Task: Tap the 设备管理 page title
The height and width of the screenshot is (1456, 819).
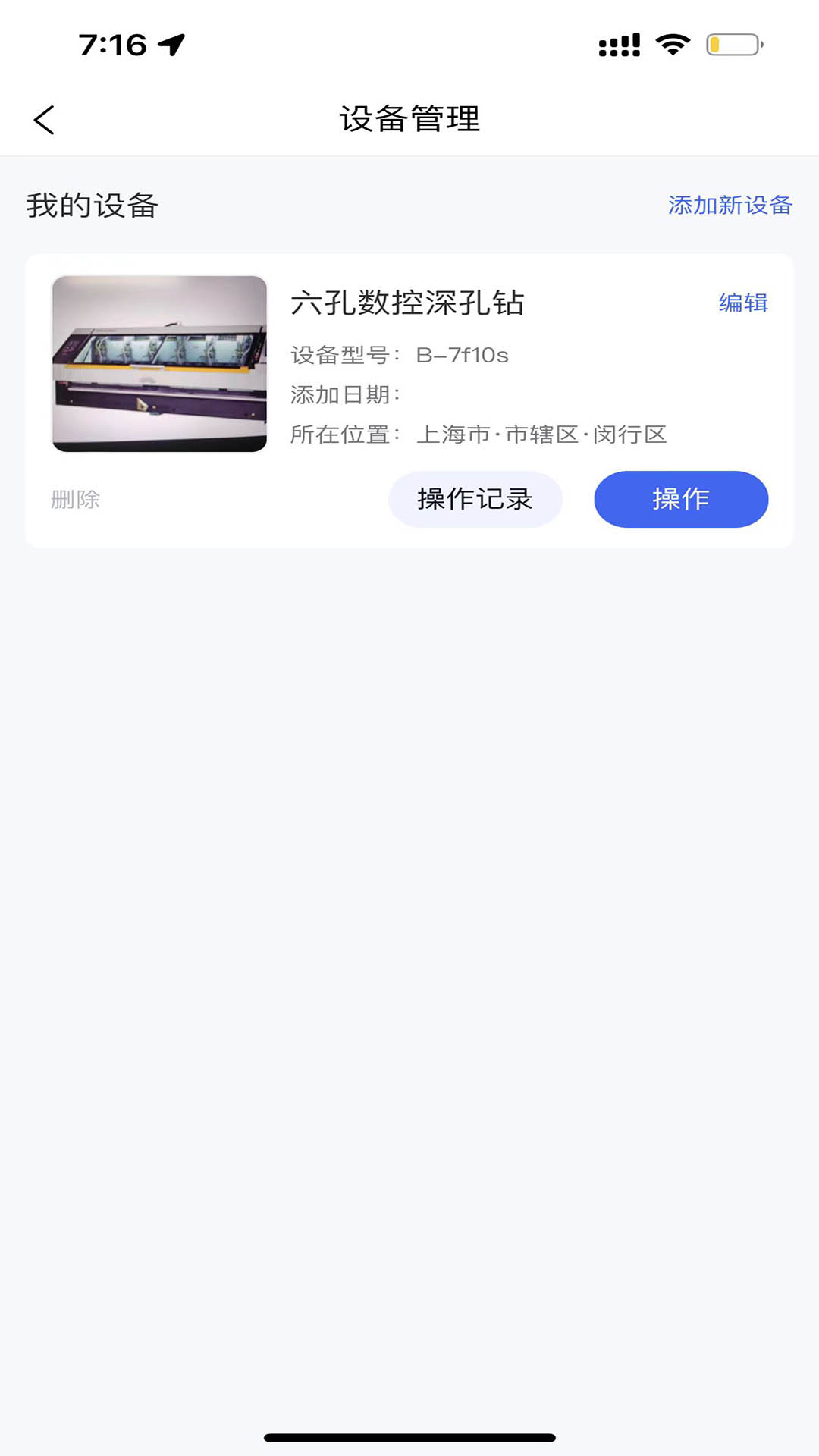Action: pos(409,118)
